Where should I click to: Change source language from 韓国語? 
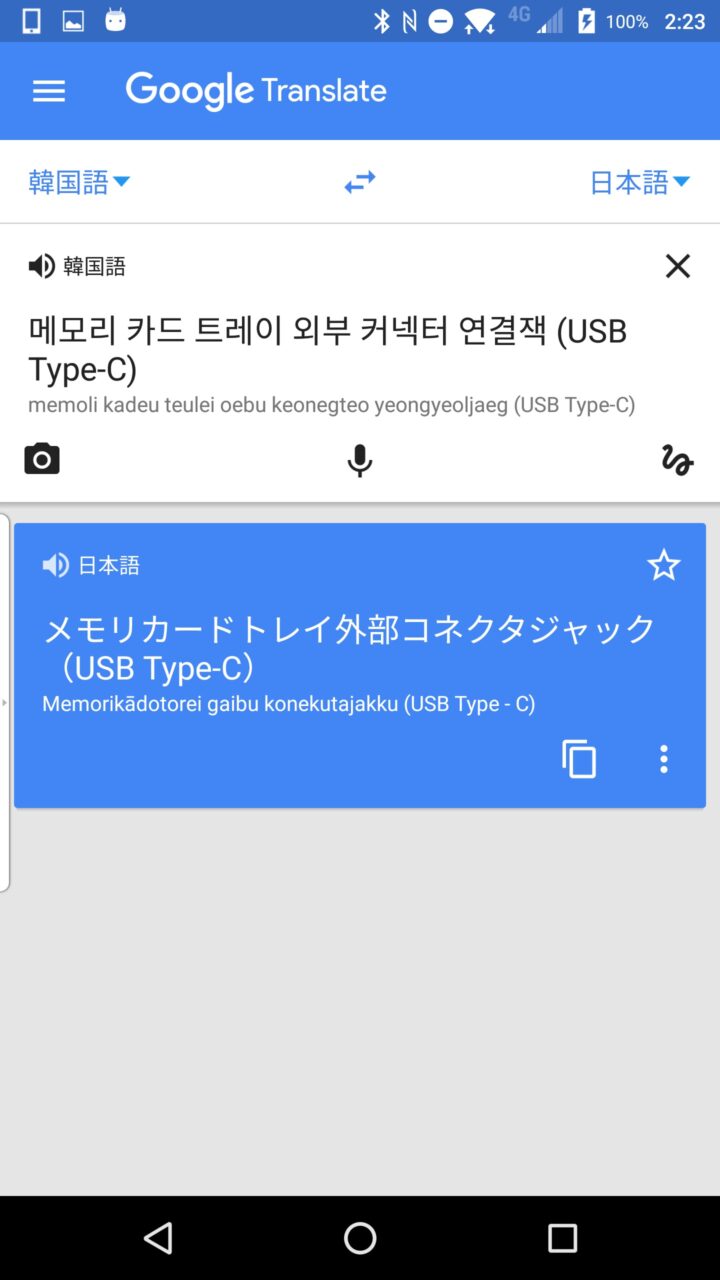pyautogui.click(x=79, y=182)
